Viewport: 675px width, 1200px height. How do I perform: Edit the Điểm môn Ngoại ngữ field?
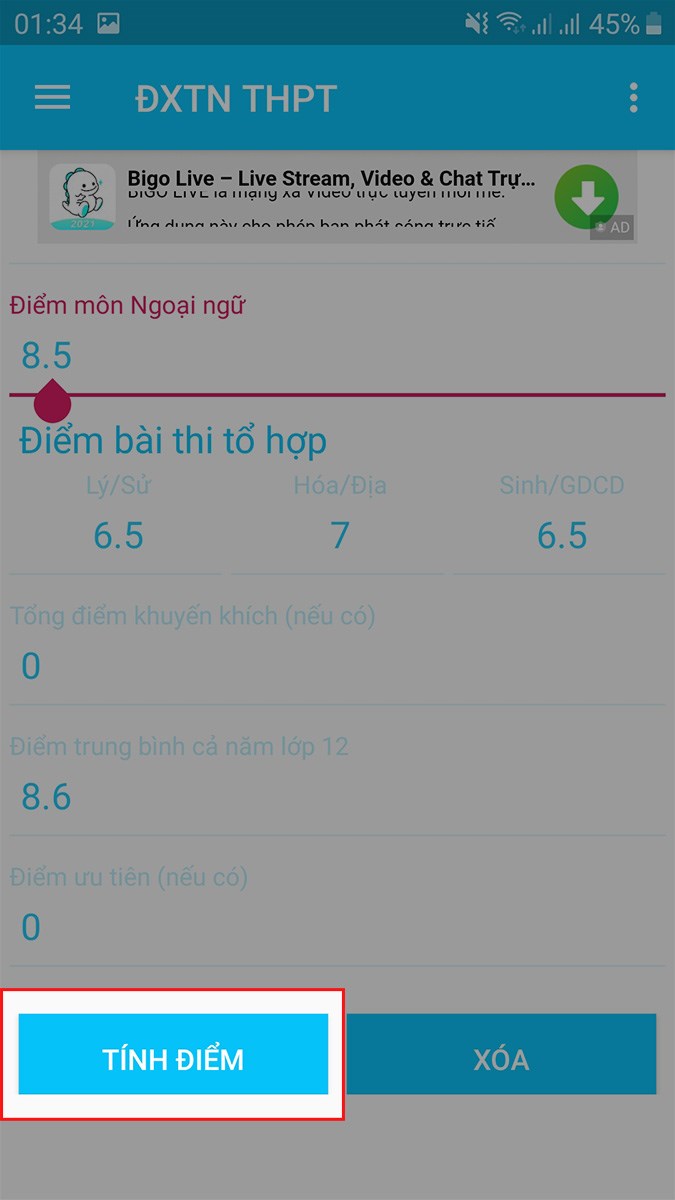tap(337, 357)
